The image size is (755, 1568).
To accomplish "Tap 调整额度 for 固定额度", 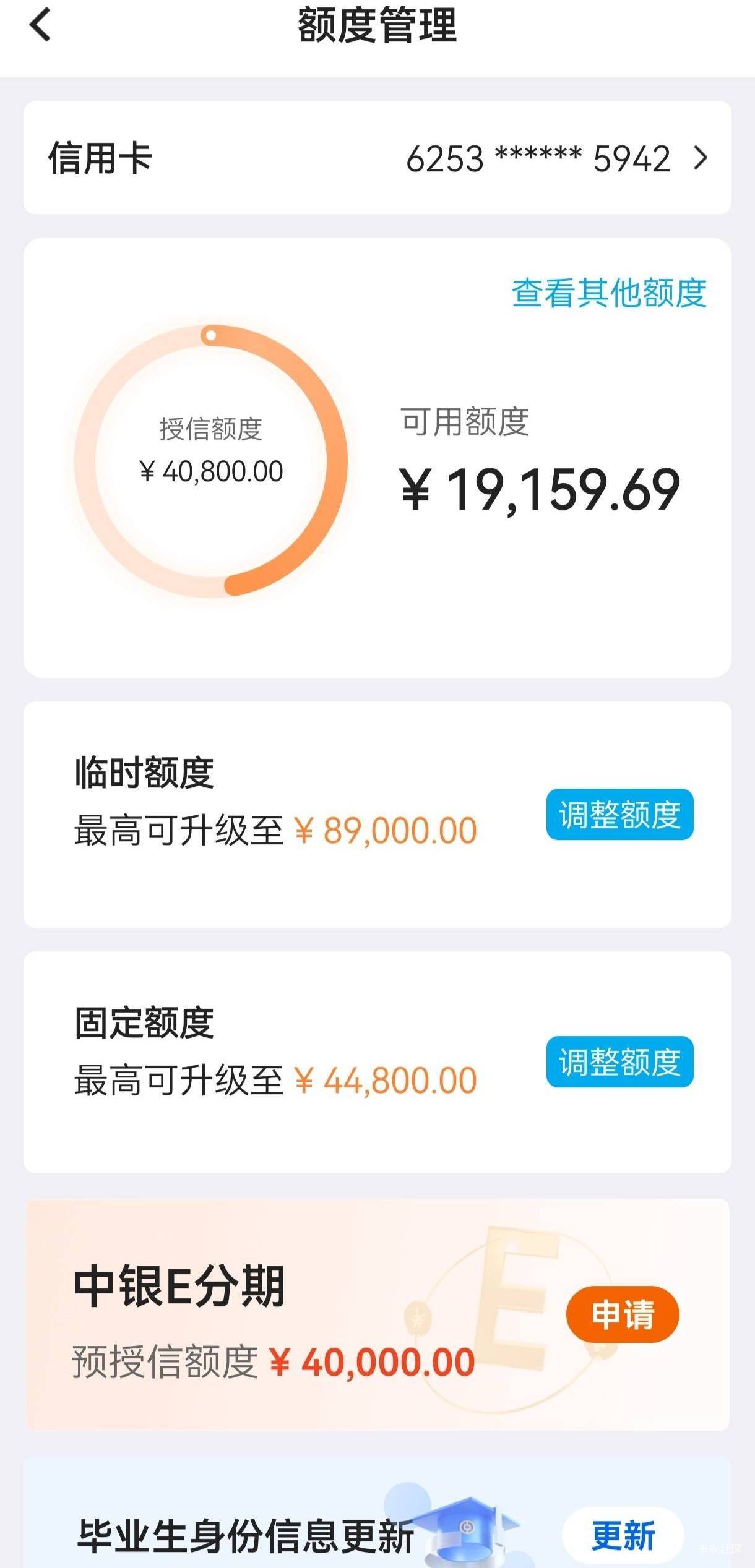I will point(619,1061).
